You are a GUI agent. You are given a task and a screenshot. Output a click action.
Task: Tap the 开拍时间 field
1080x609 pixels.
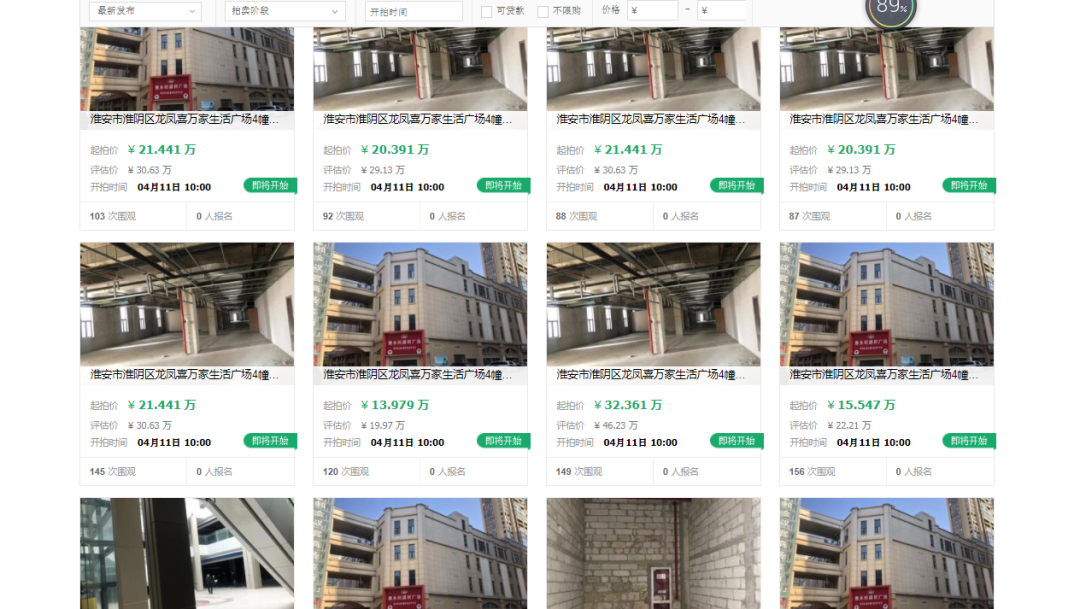pyautogui.click(x=414, y=11)
